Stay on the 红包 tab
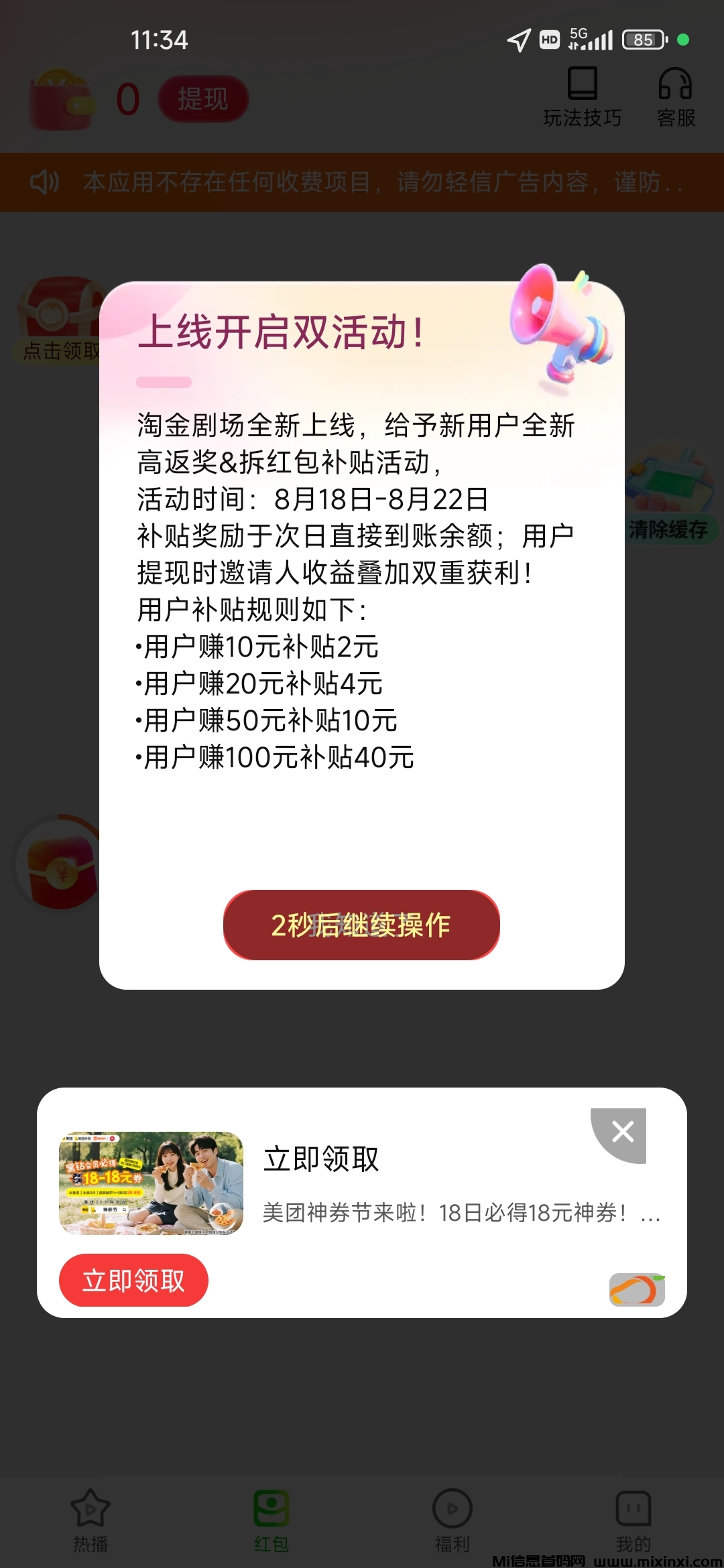724x1568 pixels. 271,1518
